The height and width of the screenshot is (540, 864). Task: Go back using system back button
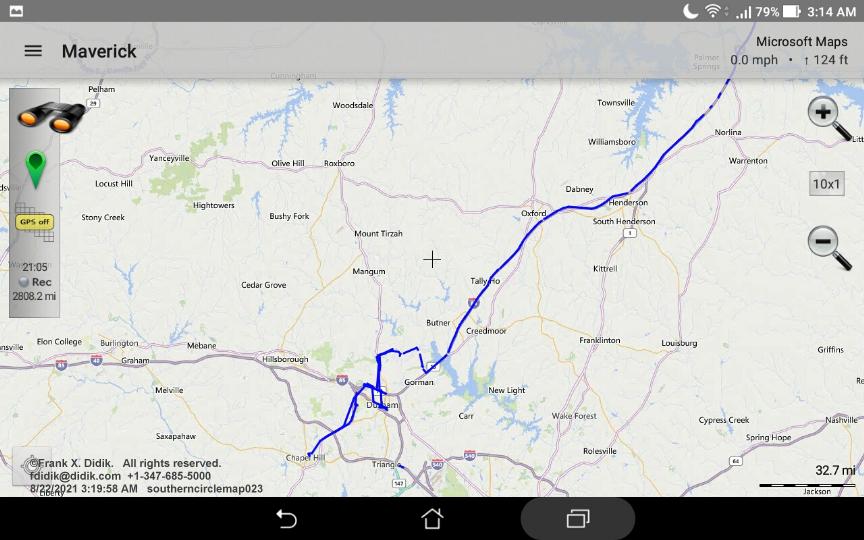point(287,518)
